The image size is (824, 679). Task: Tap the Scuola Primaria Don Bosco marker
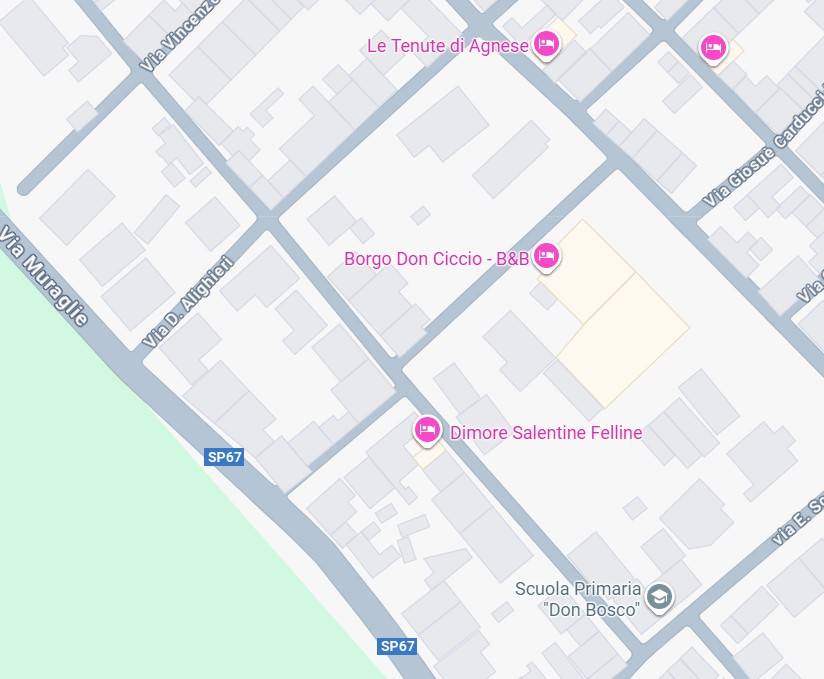pos(659,597)
